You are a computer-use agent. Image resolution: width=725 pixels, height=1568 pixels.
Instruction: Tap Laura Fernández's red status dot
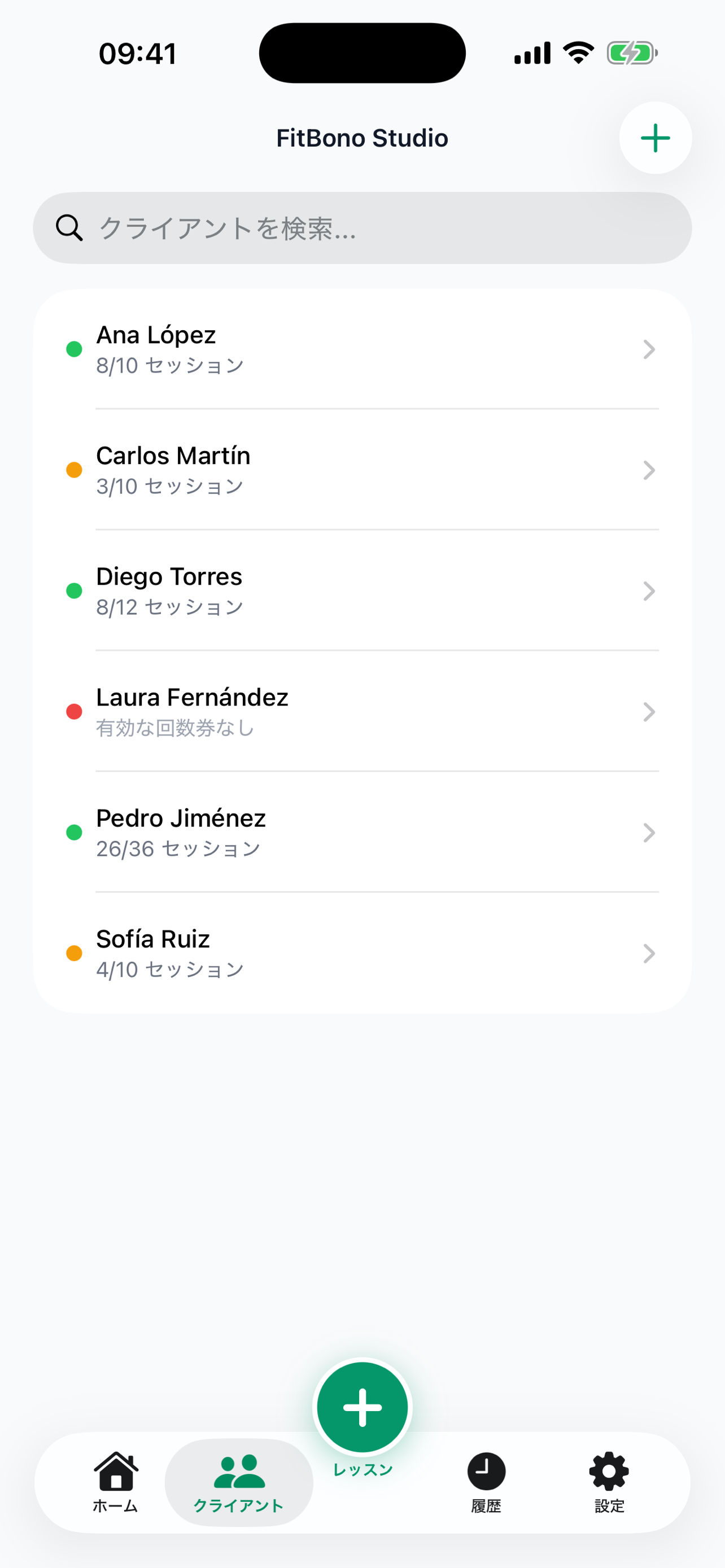coord(75,711)
